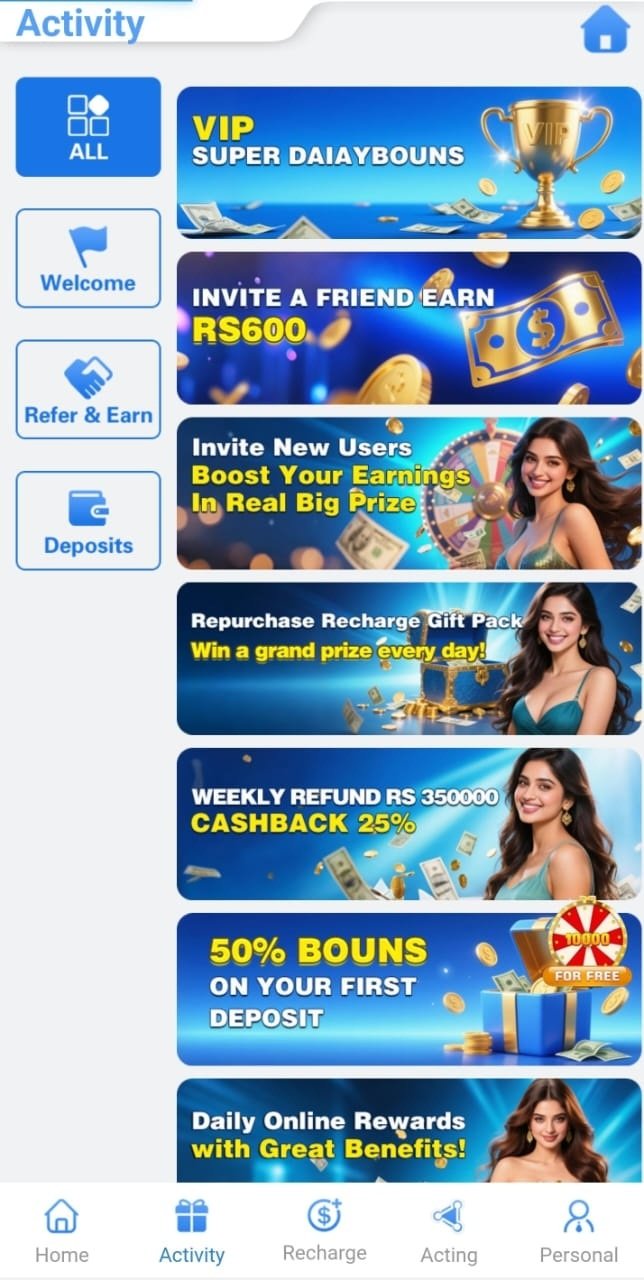Go to the Home tab

click(x=62, y=1232)
